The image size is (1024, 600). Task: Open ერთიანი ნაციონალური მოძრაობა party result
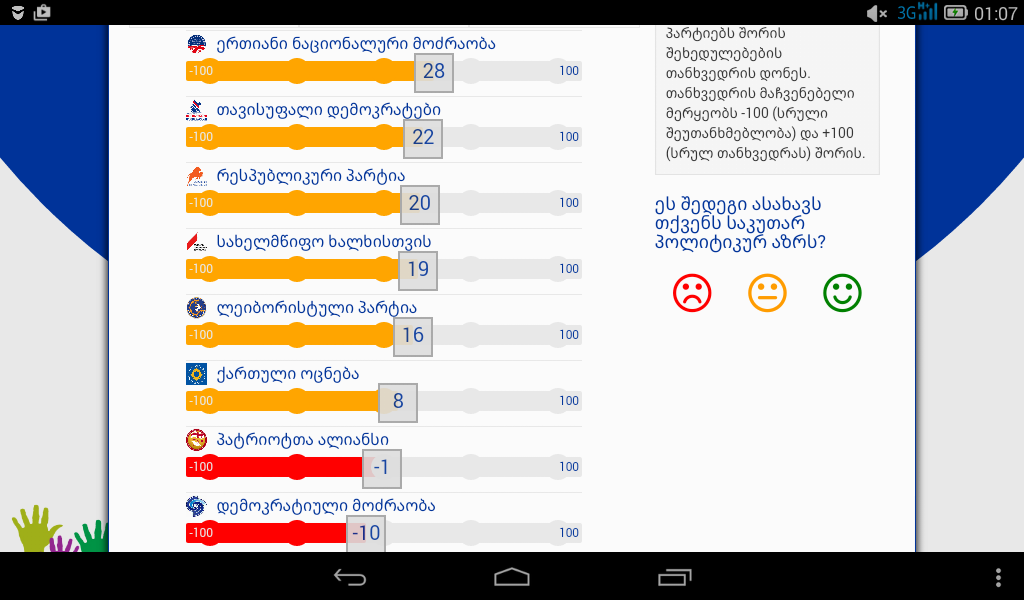point(355,44)
